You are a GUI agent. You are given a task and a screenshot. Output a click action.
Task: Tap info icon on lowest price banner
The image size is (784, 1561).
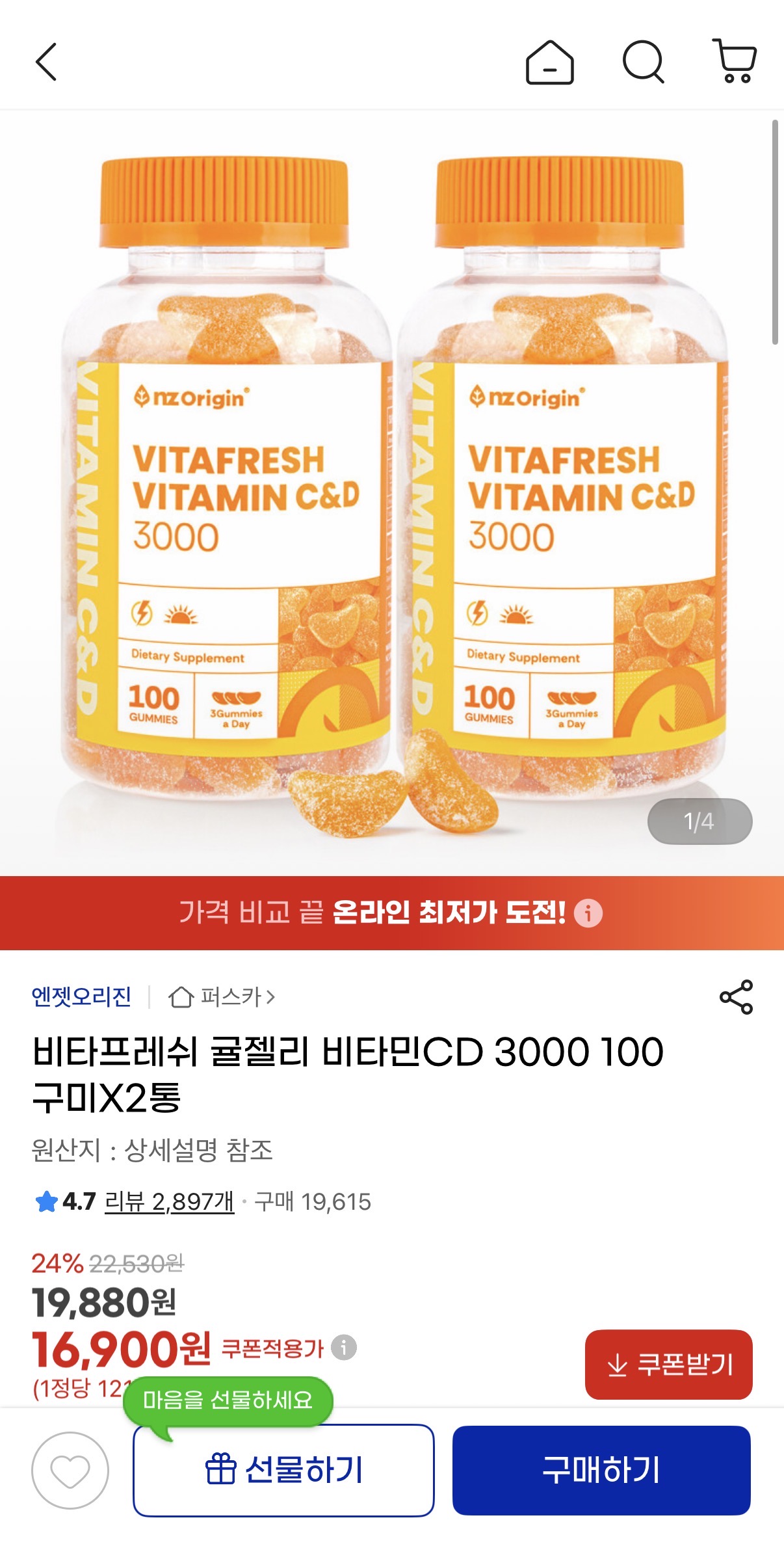[x=588, y=913]
